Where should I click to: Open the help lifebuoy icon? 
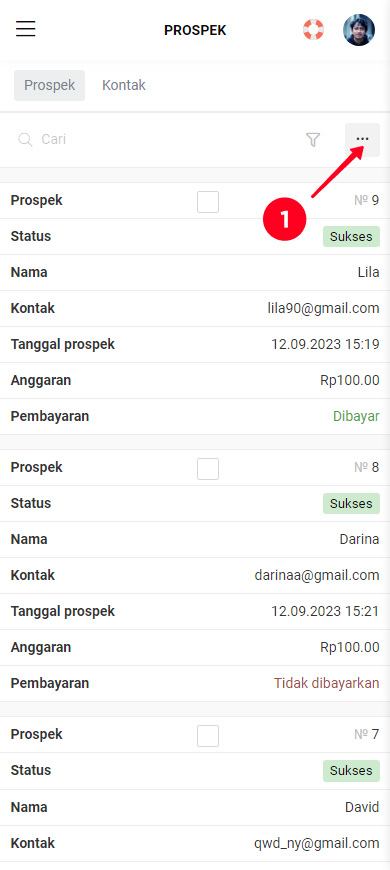[x=313, y=29]
